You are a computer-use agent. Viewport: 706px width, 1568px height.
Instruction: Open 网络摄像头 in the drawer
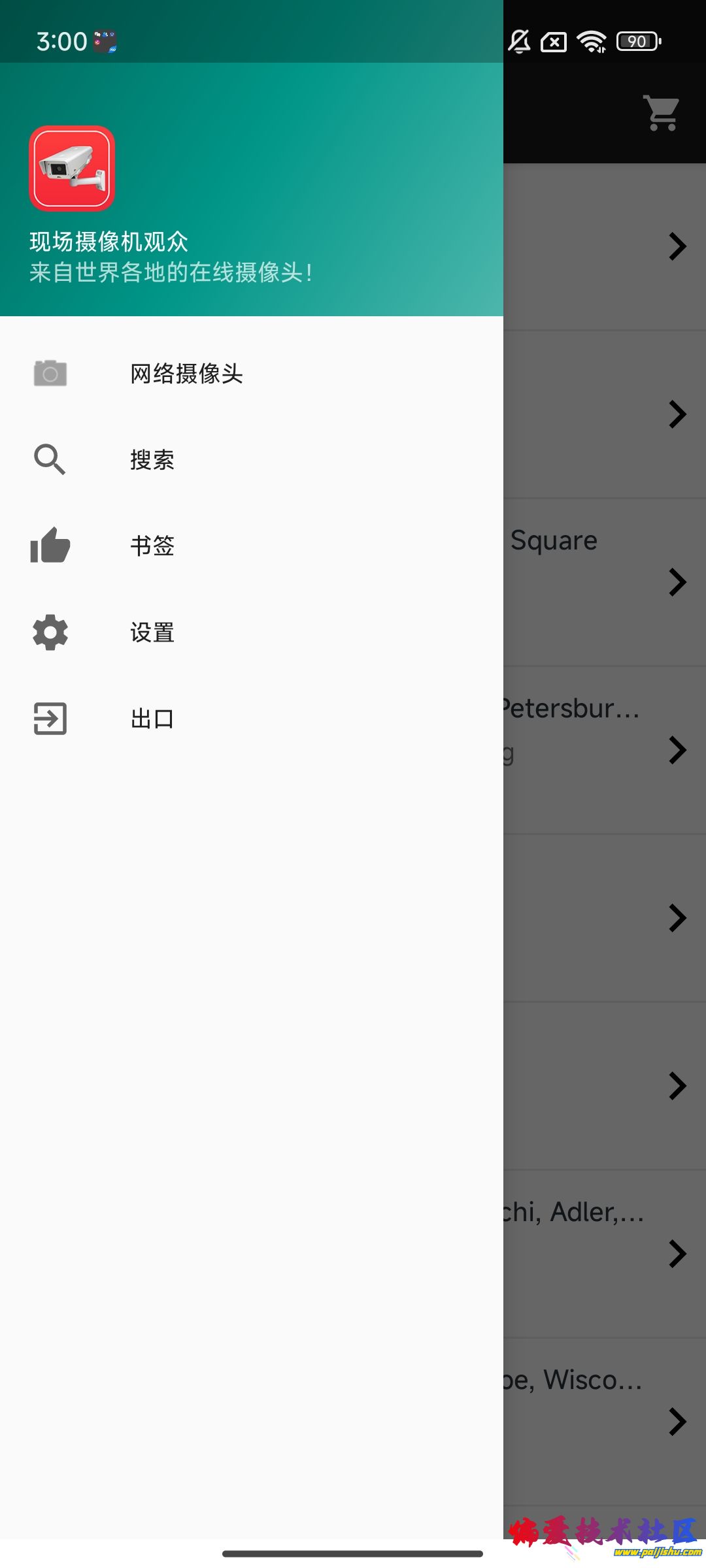(x=186, y=374)
